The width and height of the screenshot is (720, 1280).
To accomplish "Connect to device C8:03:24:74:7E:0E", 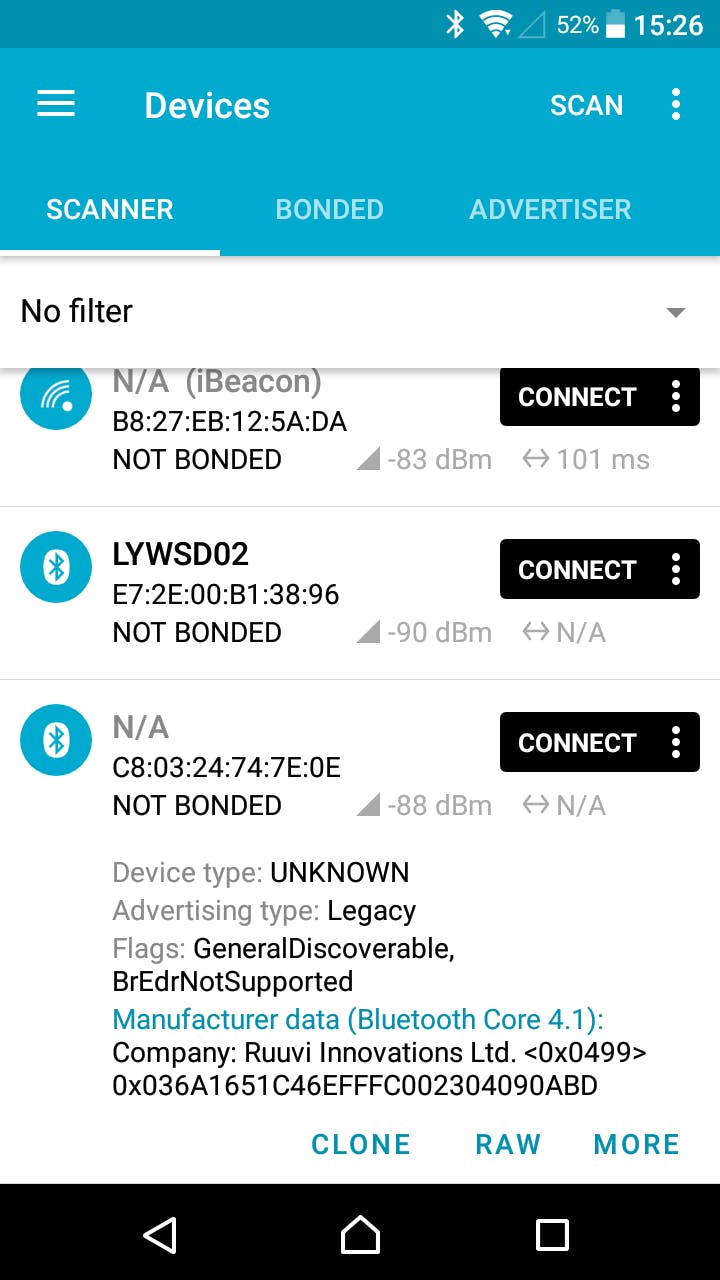I will coord(577,743).
